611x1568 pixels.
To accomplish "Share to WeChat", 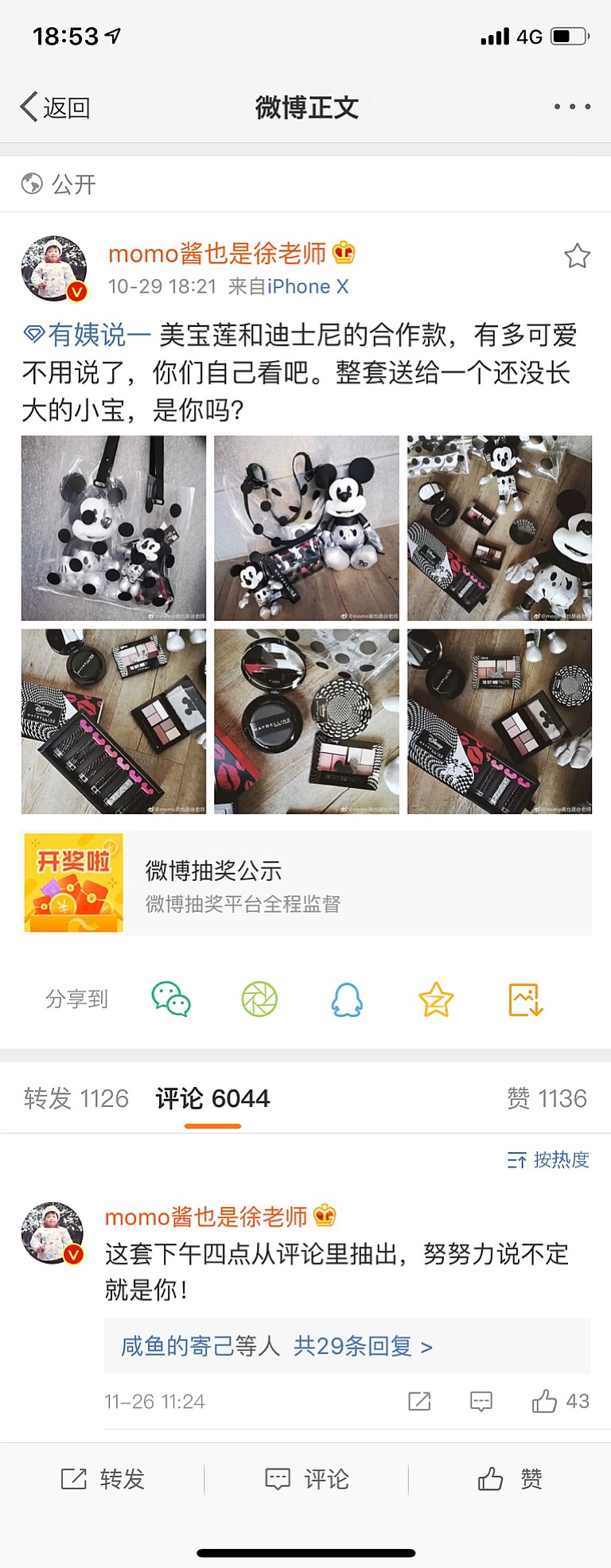I will point(171,999).
